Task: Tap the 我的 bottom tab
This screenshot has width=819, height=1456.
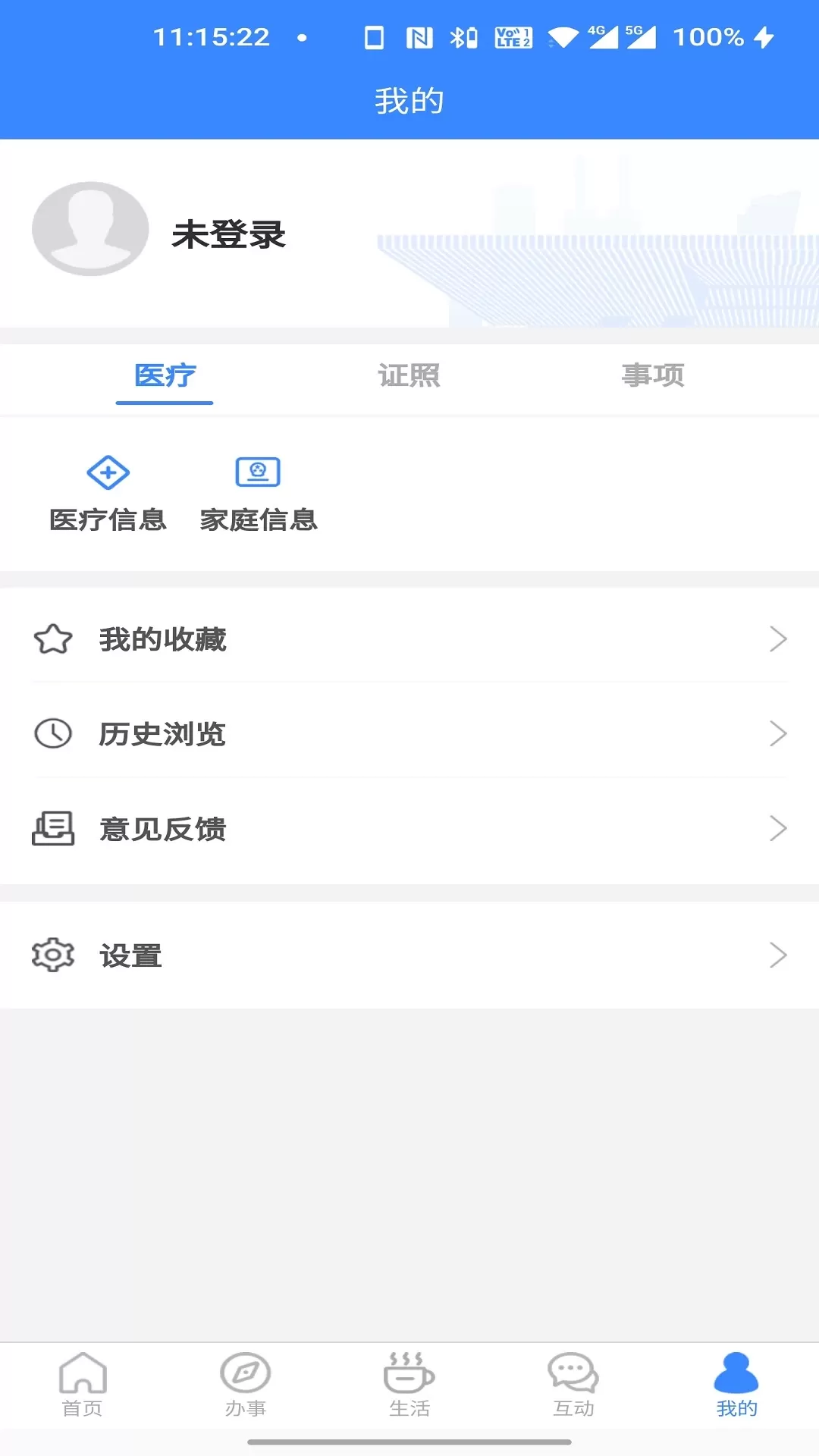Action: coord(736,1385)
